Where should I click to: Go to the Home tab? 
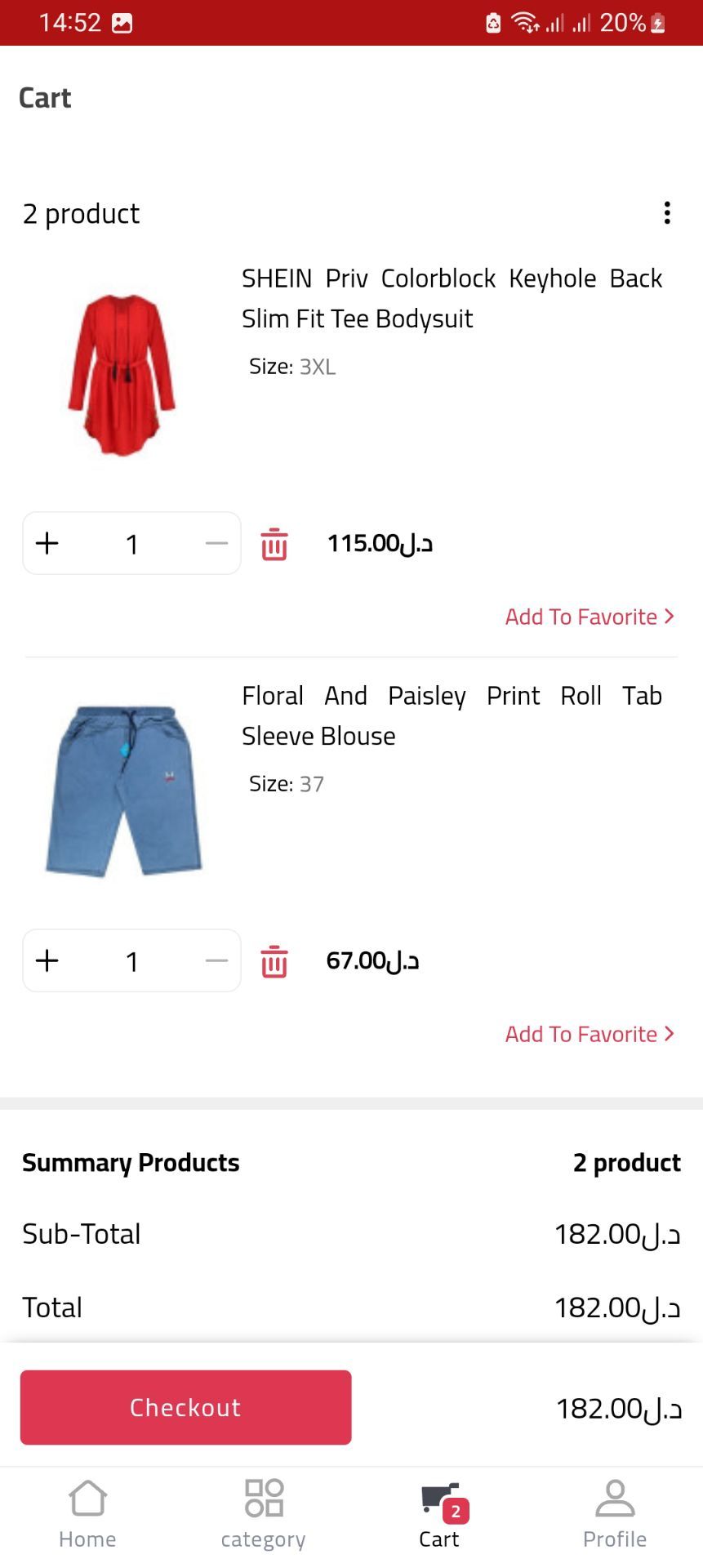[x=87, y=1513]
